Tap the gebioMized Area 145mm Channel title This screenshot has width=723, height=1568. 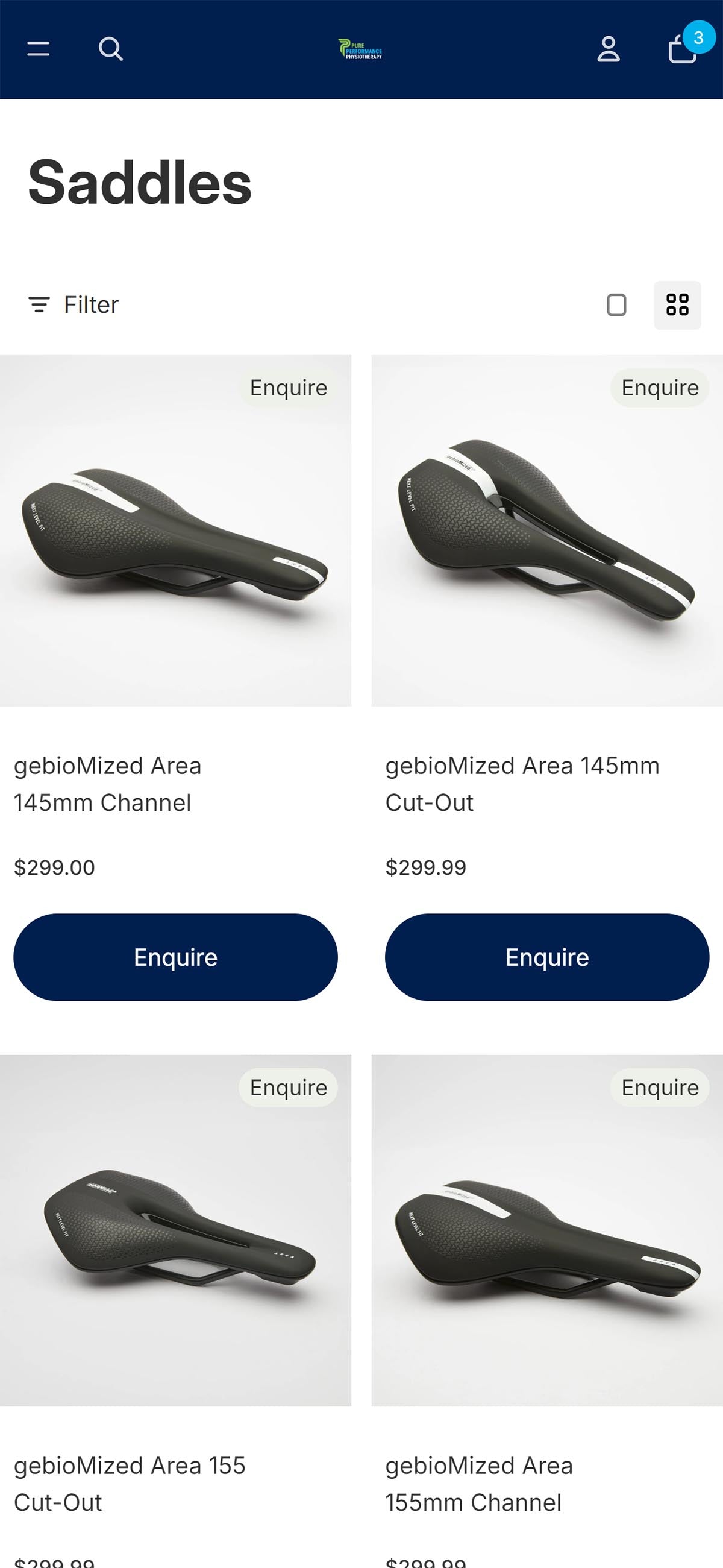(108, 784)
